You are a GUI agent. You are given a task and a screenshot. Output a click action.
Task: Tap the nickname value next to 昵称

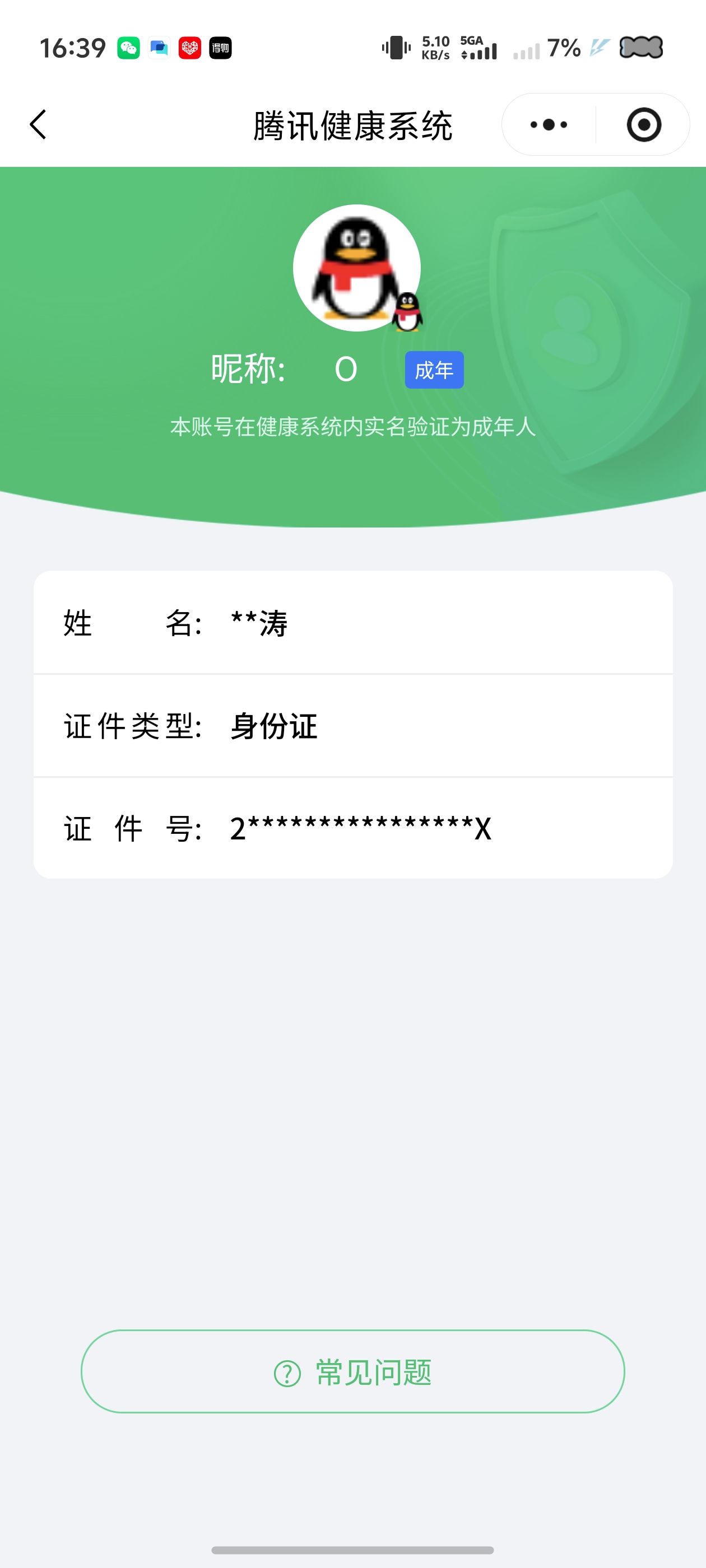coord(345,368)
